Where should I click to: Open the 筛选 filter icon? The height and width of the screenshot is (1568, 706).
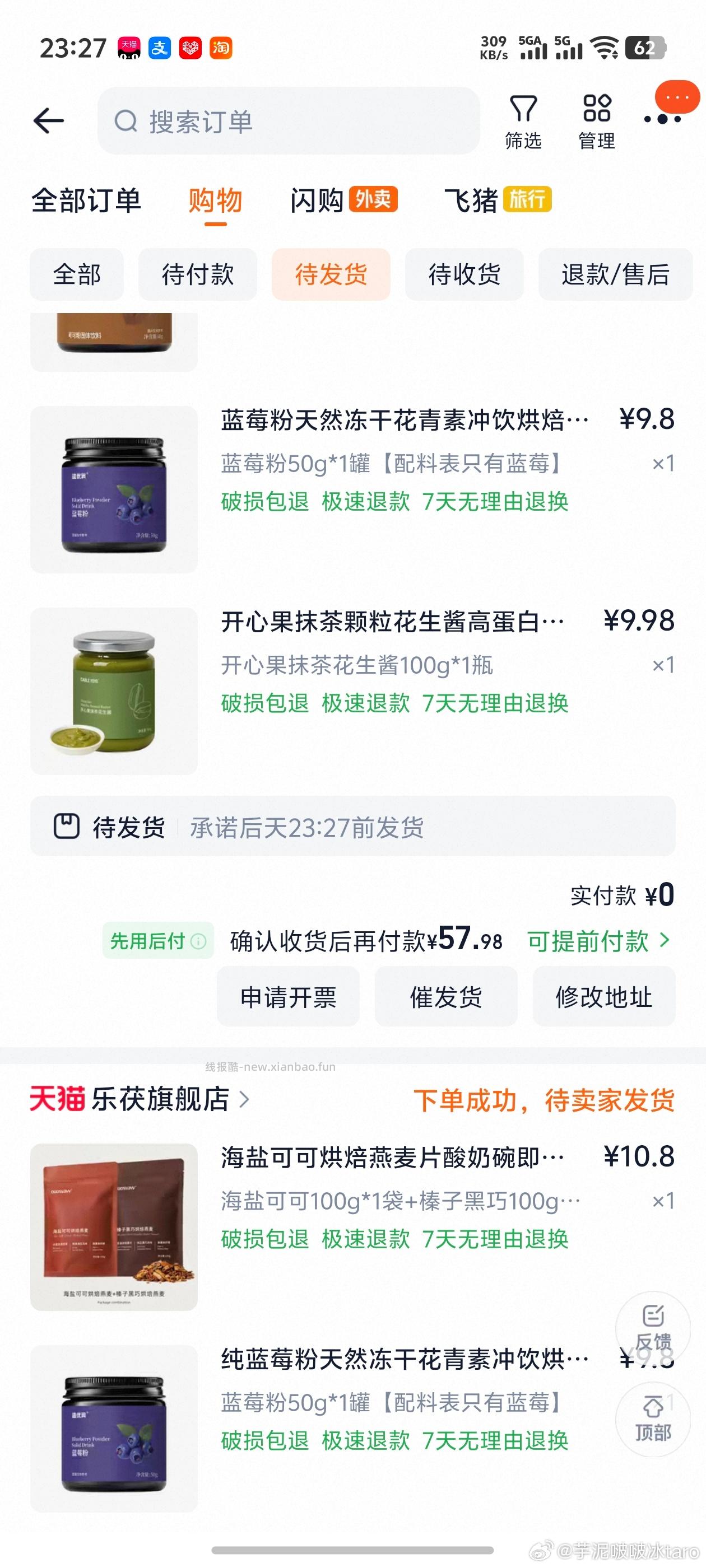[x=525, y=119]
